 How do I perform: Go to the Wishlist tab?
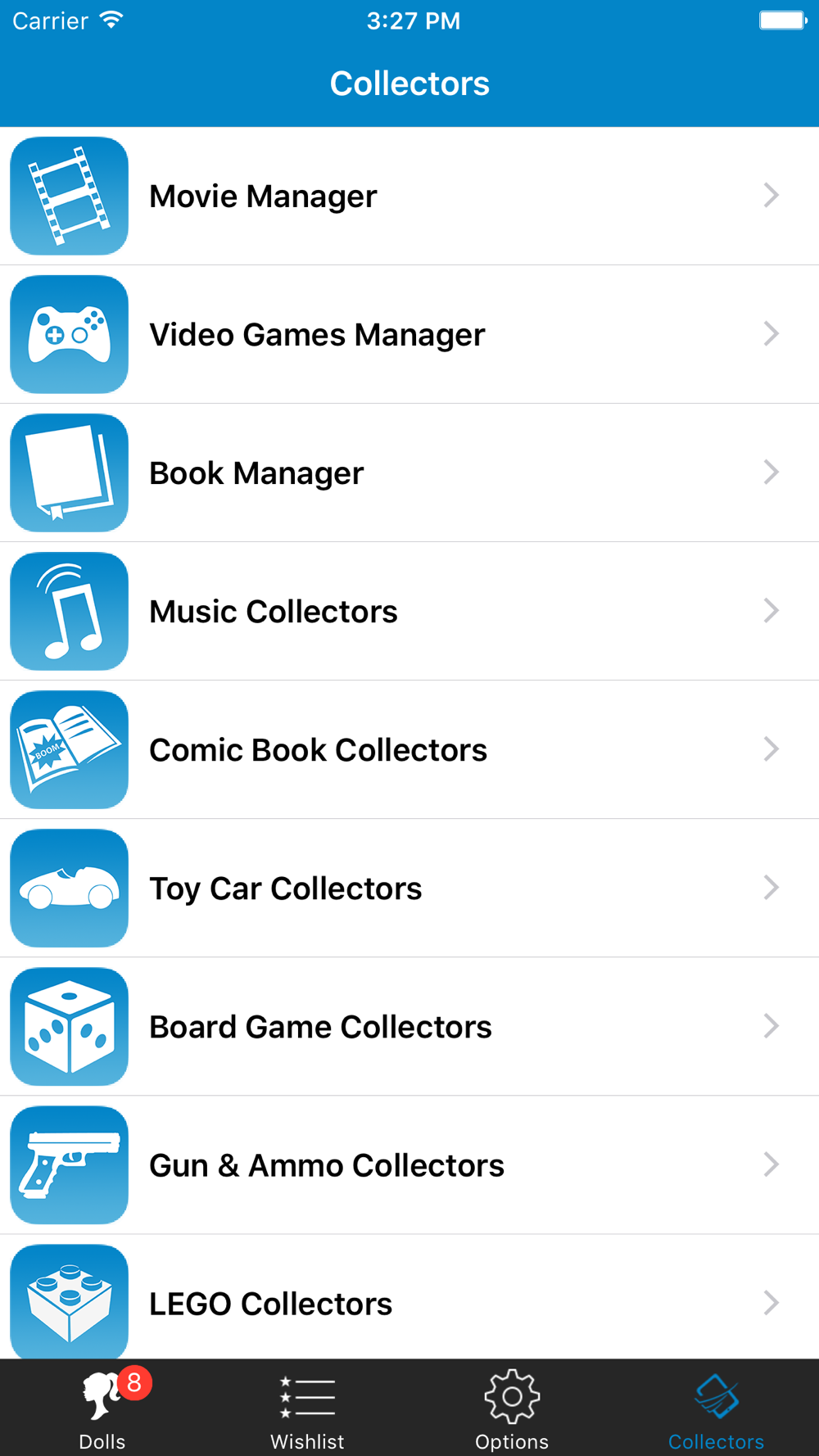coord(307,1409)
